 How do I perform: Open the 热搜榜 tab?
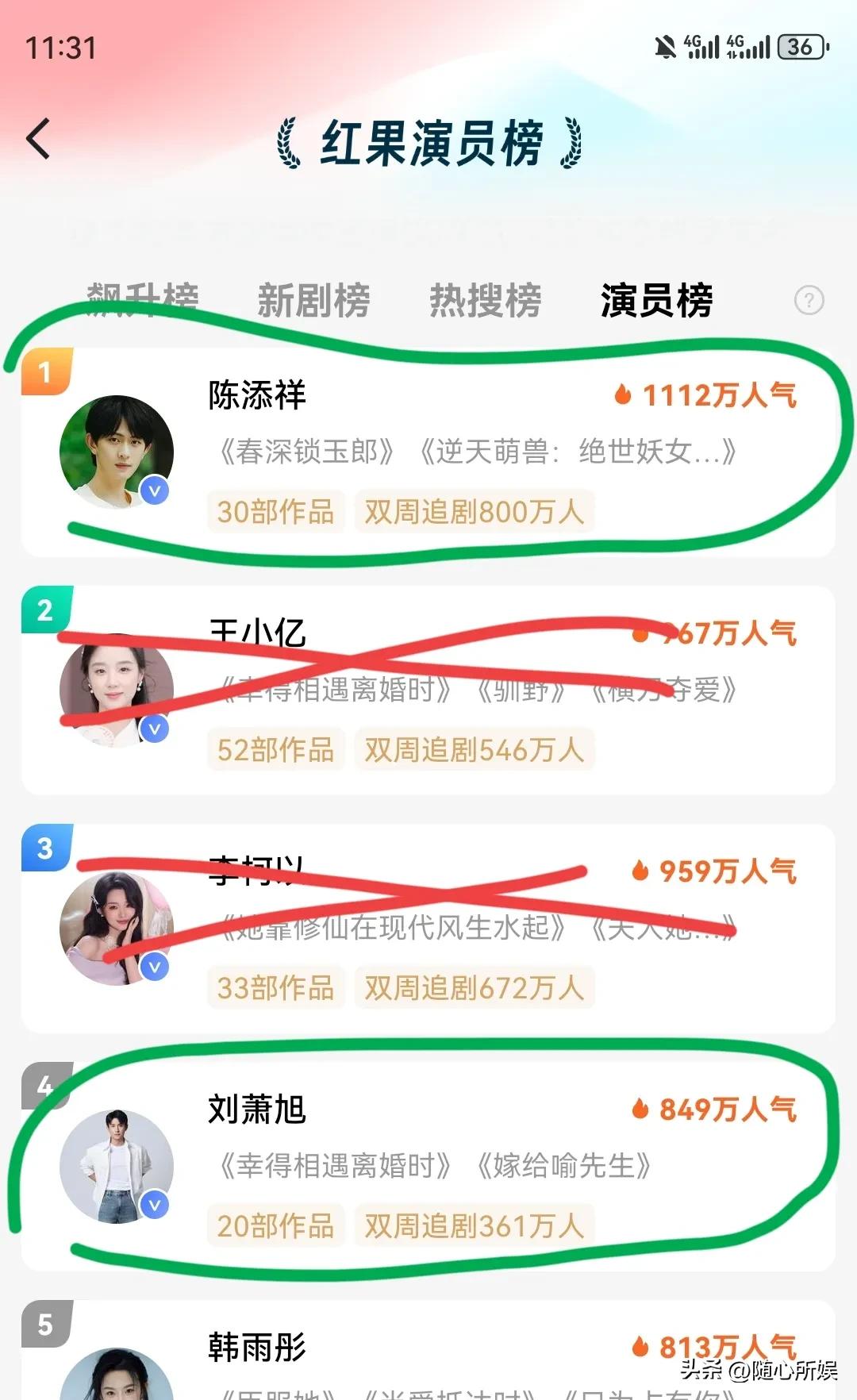pos(486,301)
